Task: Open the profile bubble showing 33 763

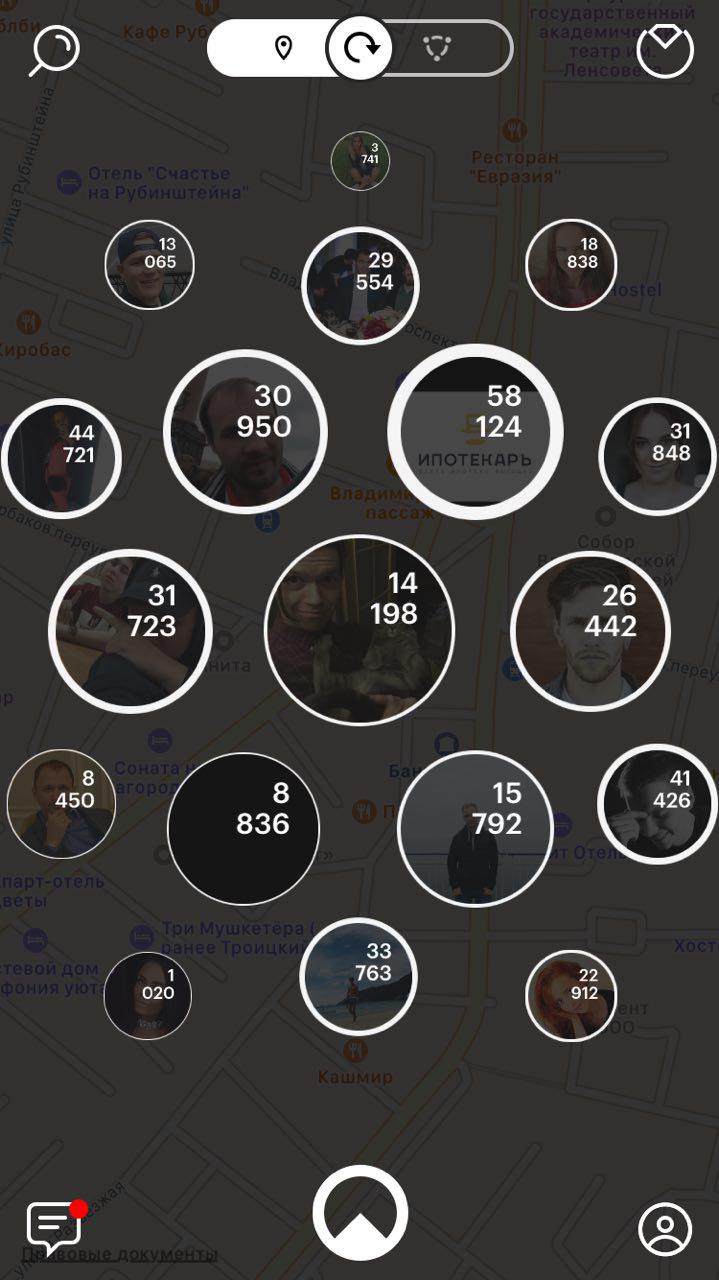Action: pos(358,976)
